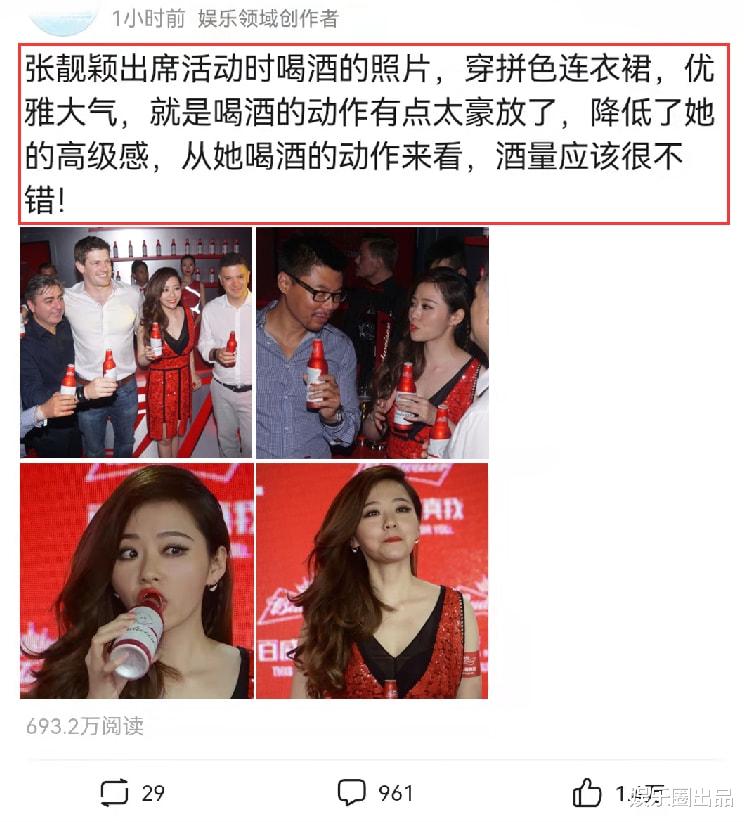Enlarge the bottom-right red dress portrait photo
The height and width of the screenshot is (822, 744).
[373, 578]
